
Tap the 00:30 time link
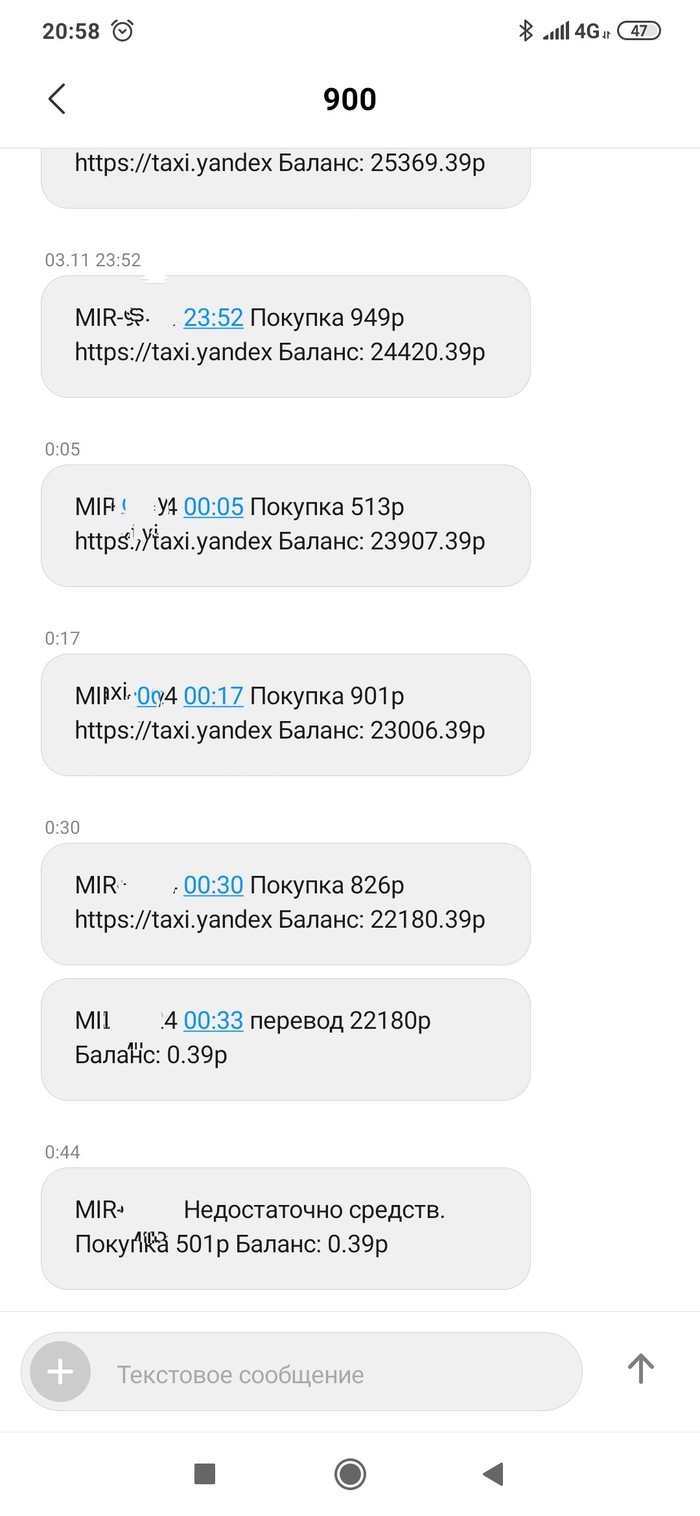213,885
